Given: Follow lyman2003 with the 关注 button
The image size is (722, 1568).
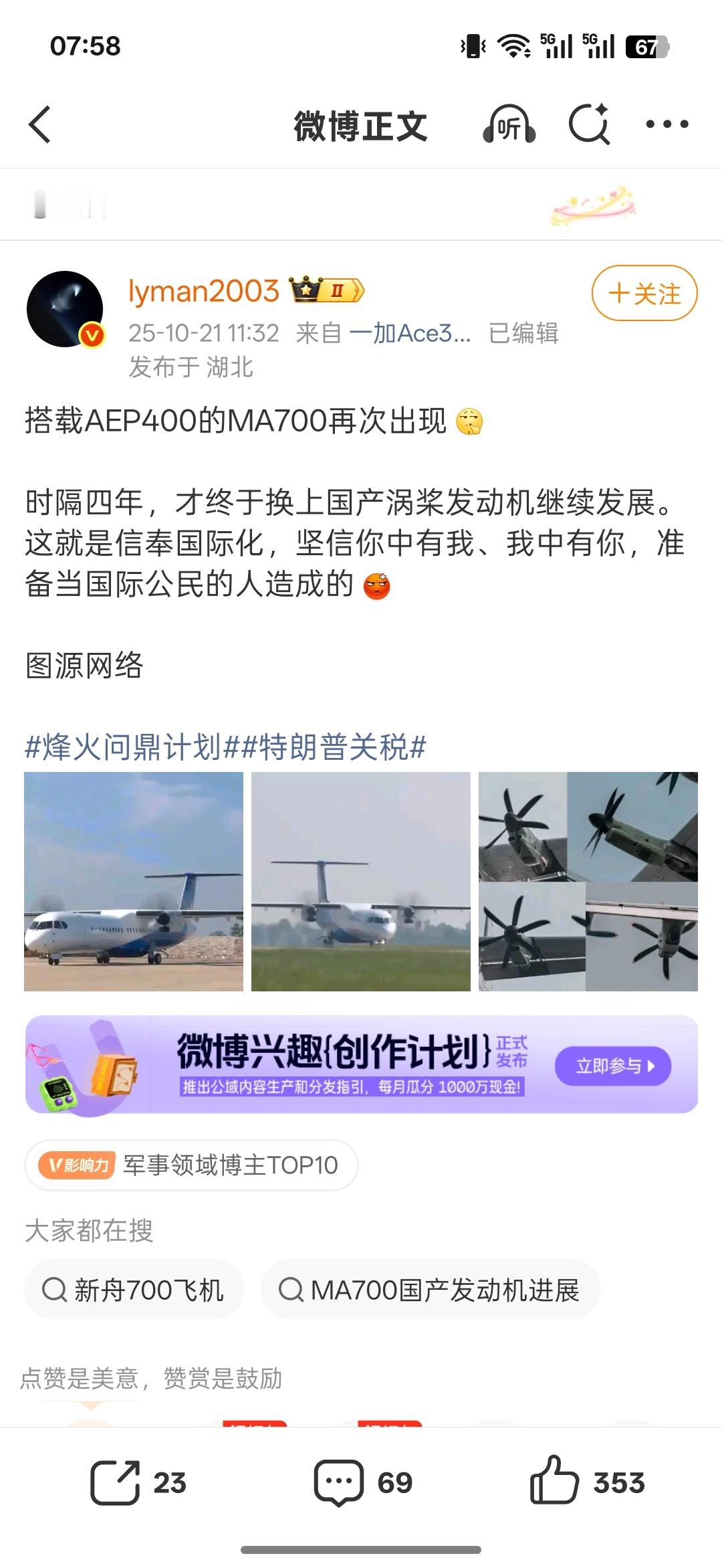Looking at the screenshot, I should [644, 294].
